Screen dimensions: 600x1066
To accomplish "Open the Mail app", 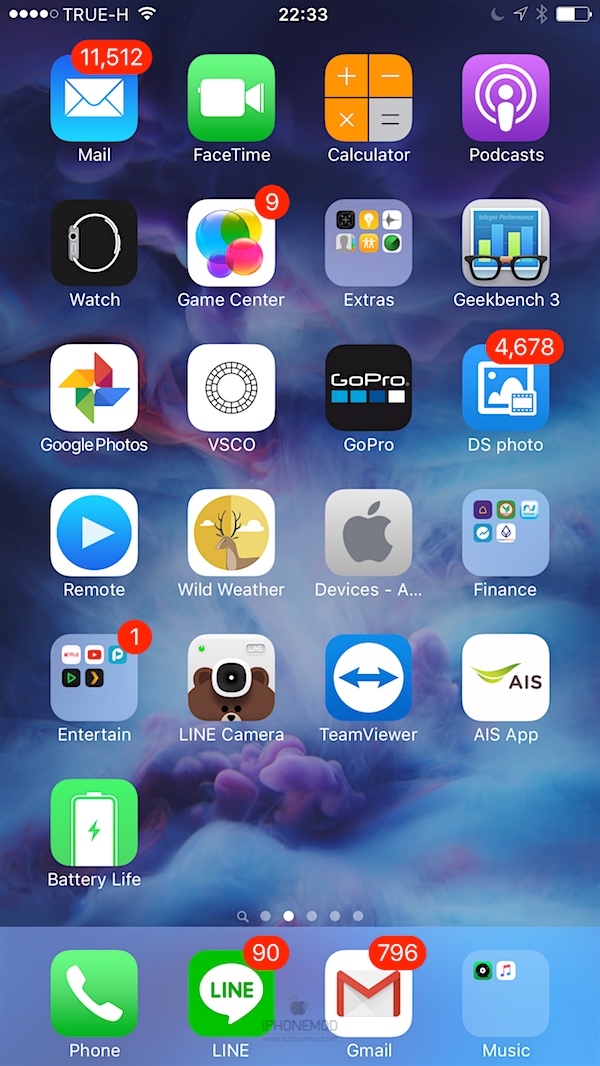I will point(94,98).
